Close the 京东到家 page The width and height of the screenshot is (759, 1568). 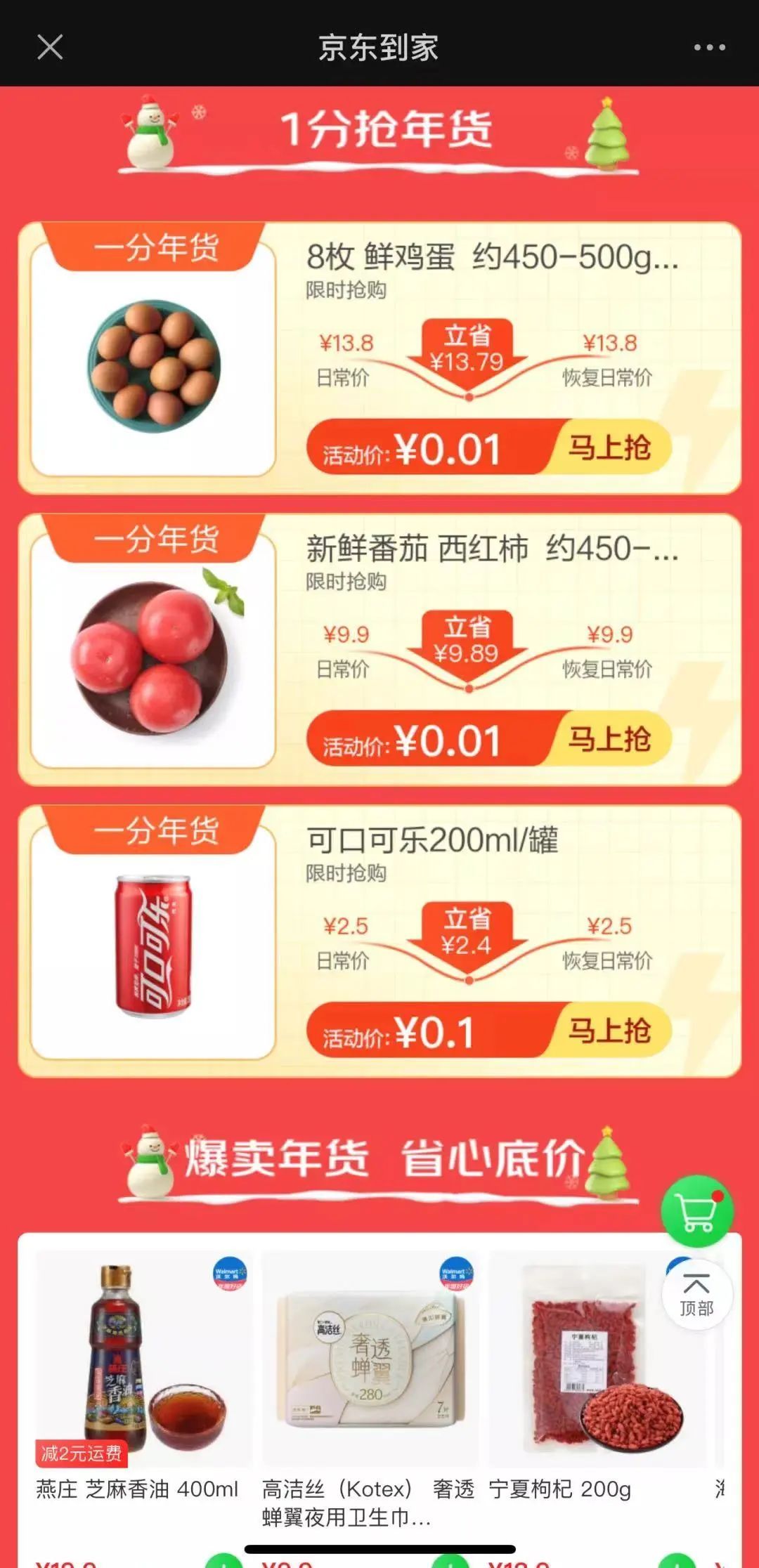50,48
